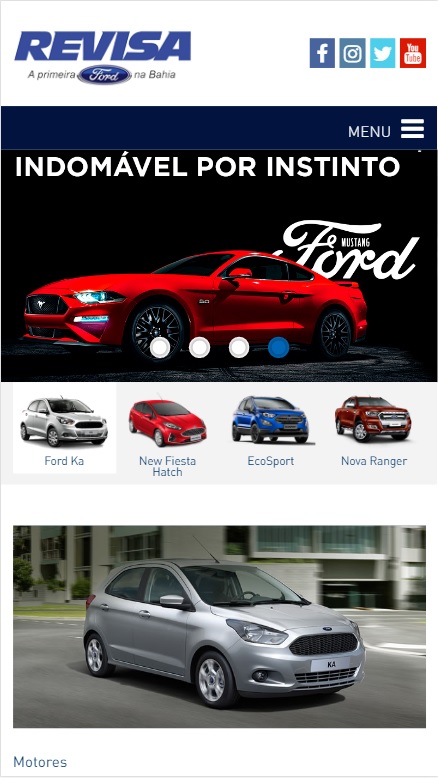Open the YouTube channel icon
This screenshot has height=778, width=438.
pos(413,53)
